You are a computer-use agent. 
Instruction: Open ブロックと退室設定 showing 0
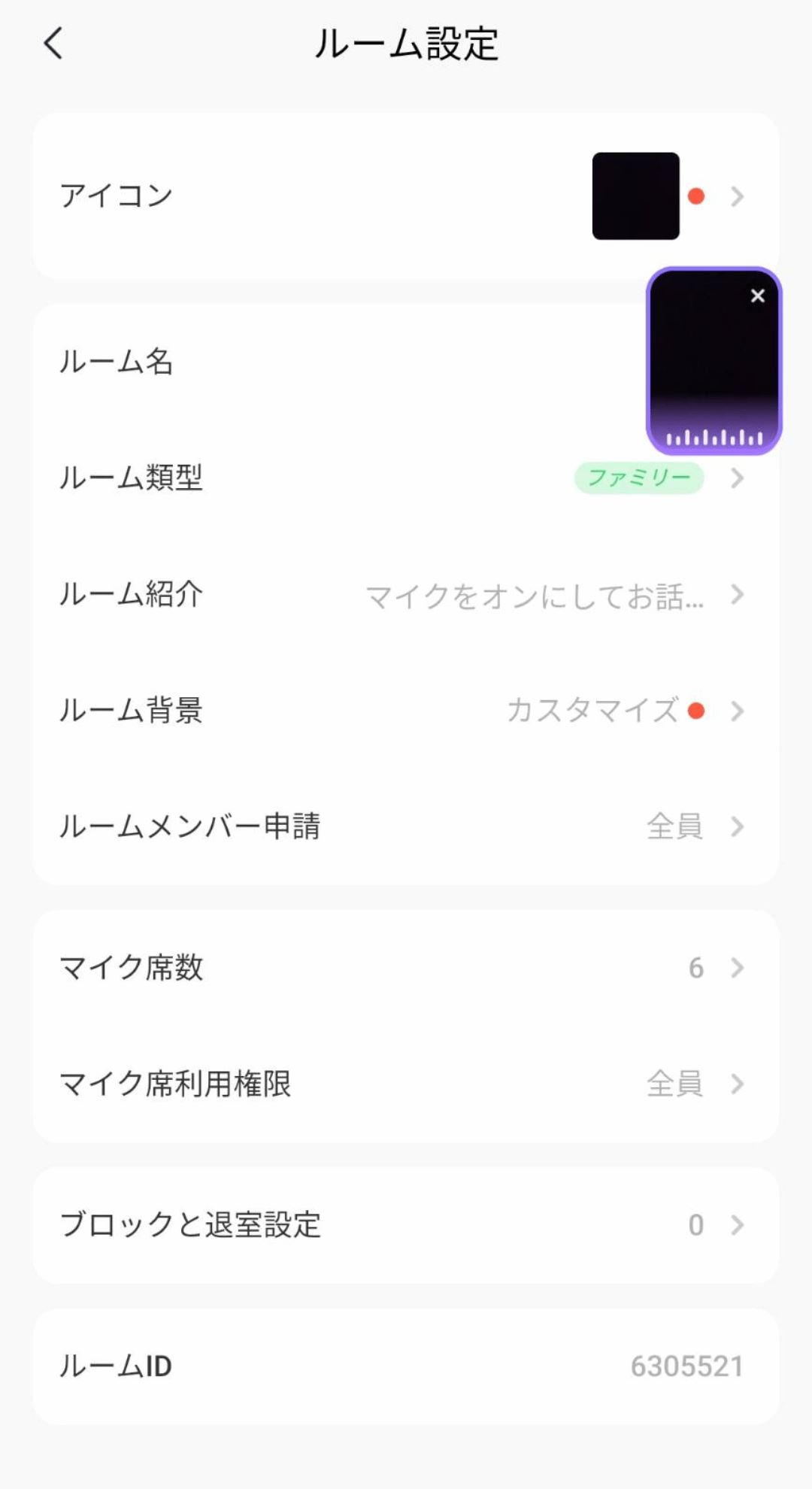[736, 1226]
